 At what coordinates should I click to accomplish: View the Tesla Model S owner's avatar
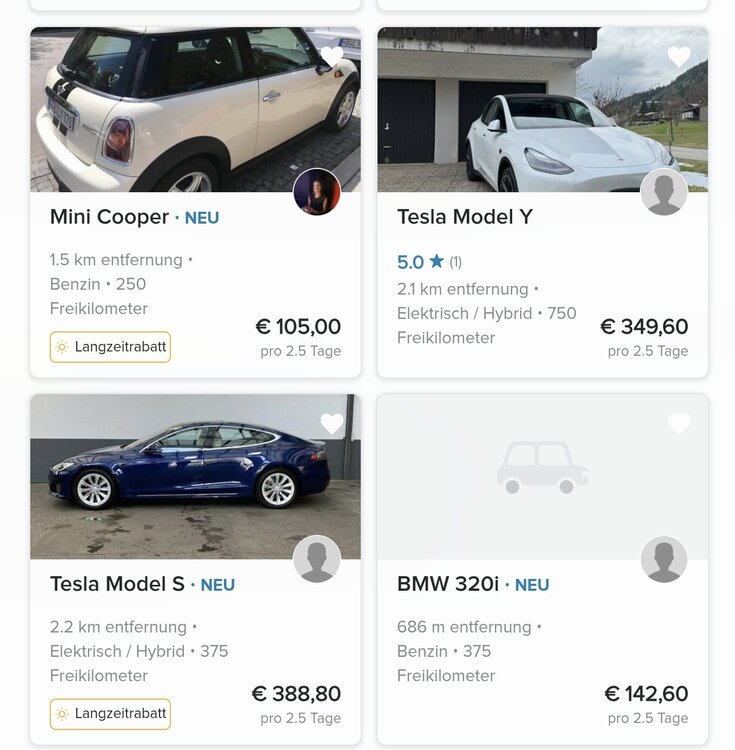[317, 559]
